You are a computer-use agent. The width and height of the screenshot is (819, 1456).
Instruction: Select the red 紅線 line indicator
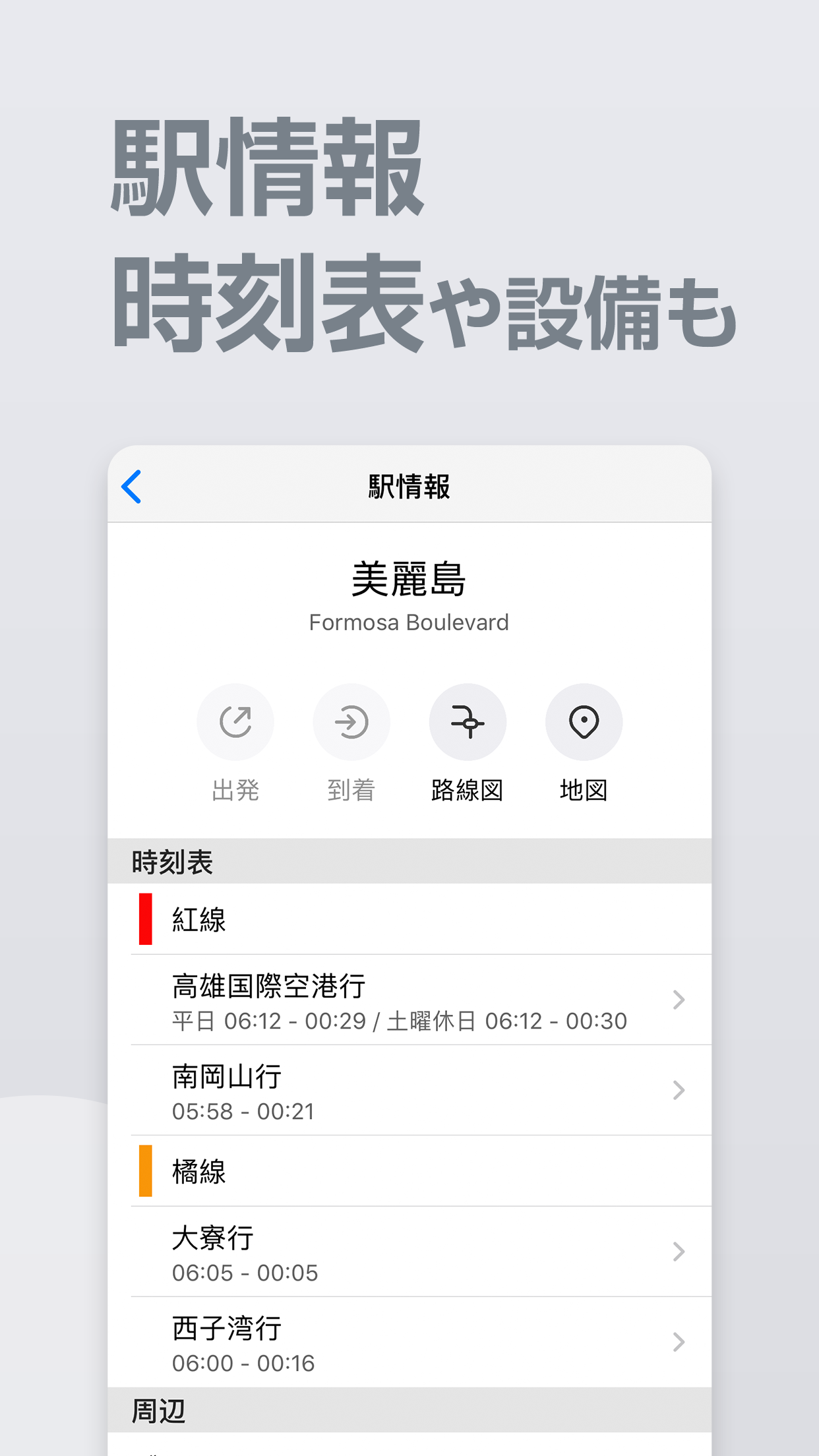[146, 919]
